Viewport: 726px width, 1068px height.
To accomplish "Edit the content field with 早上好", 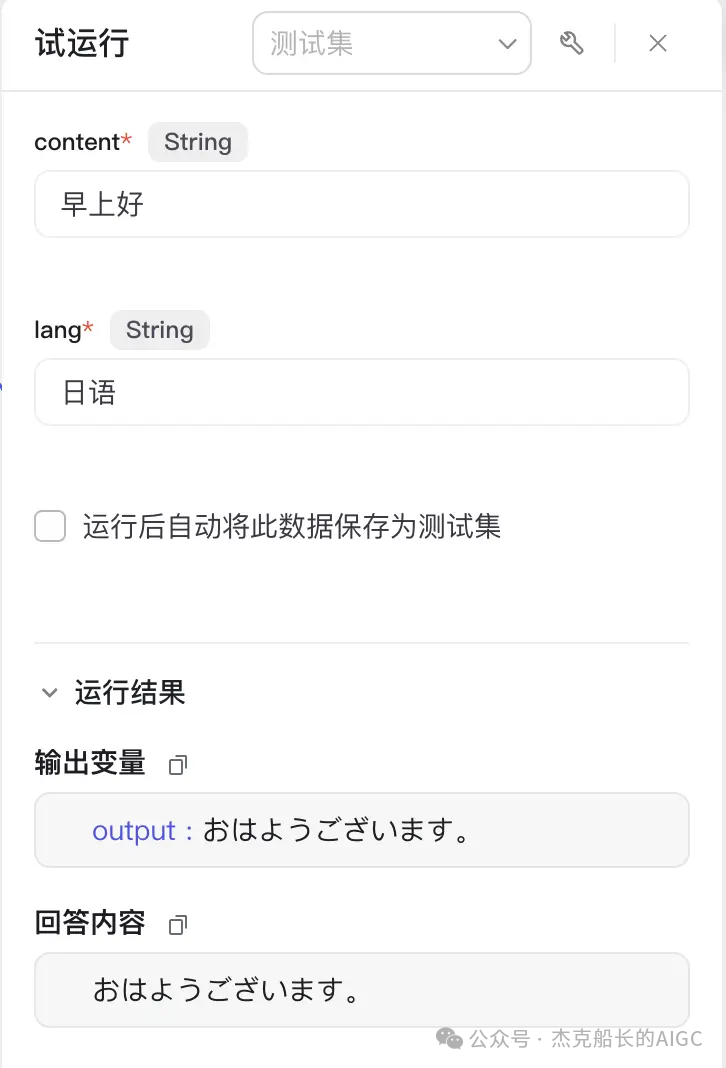I will pos(362,204).
